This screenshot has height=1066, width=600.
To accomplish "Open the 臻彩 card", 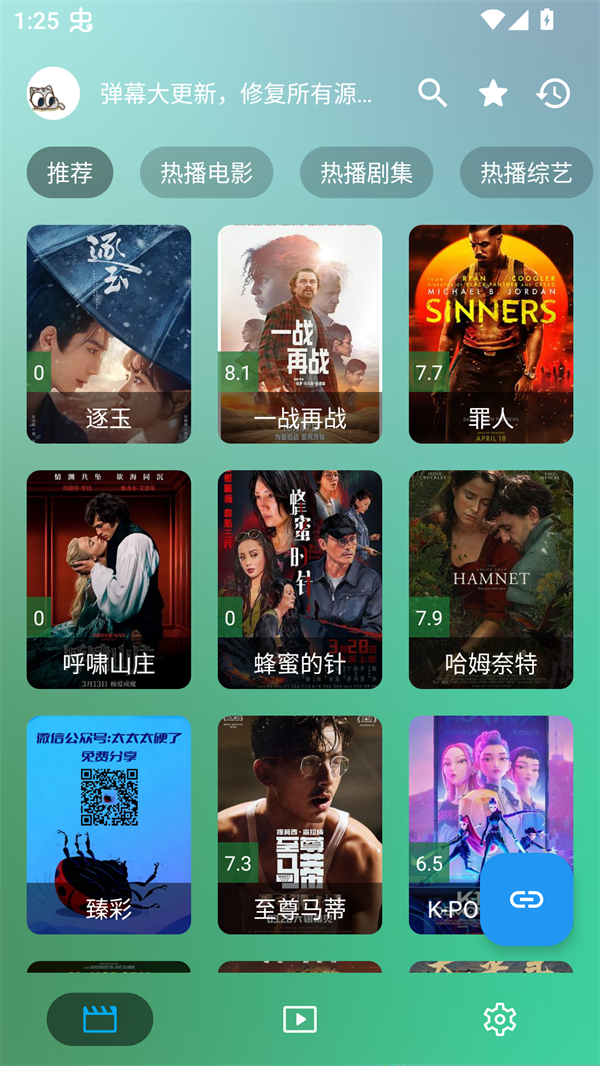I will tap(108, 824).
